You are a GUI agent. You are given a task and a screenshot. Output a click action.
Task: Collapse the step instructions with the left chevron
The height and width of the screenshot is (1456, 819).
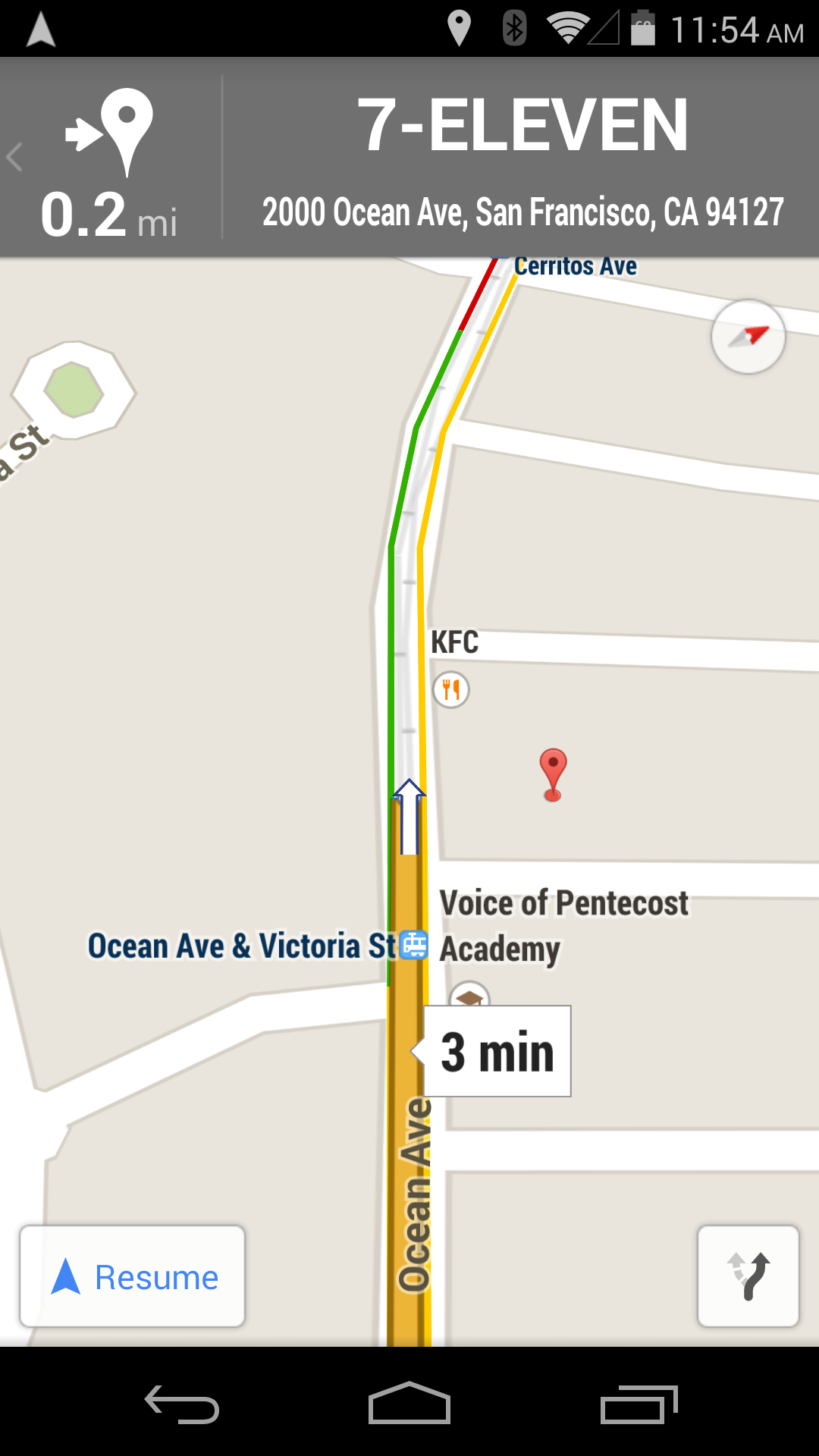tap(14, 157)
